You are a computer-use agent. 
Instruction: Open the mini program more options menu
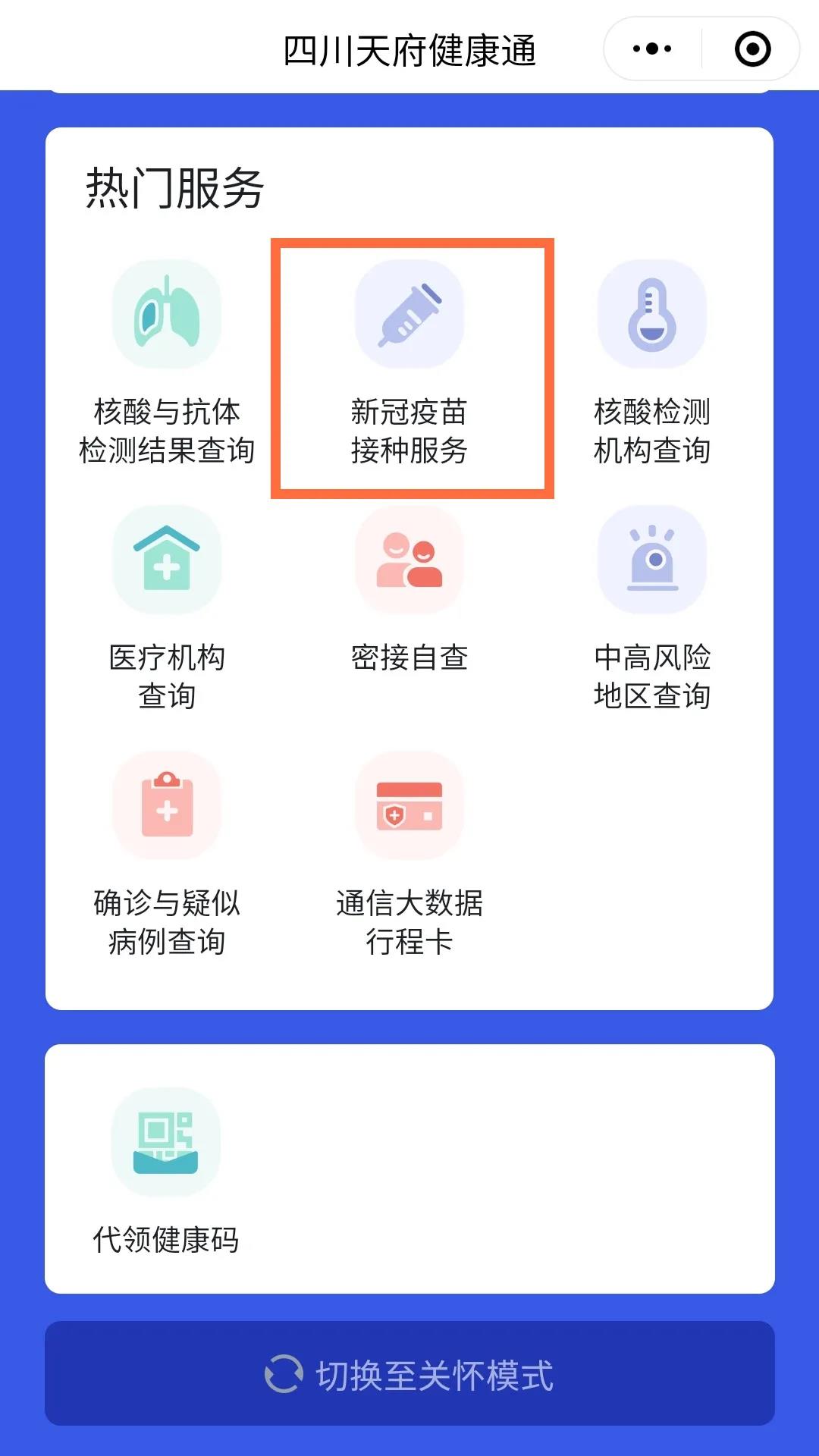pyautogui.click(x=652, y=49)
